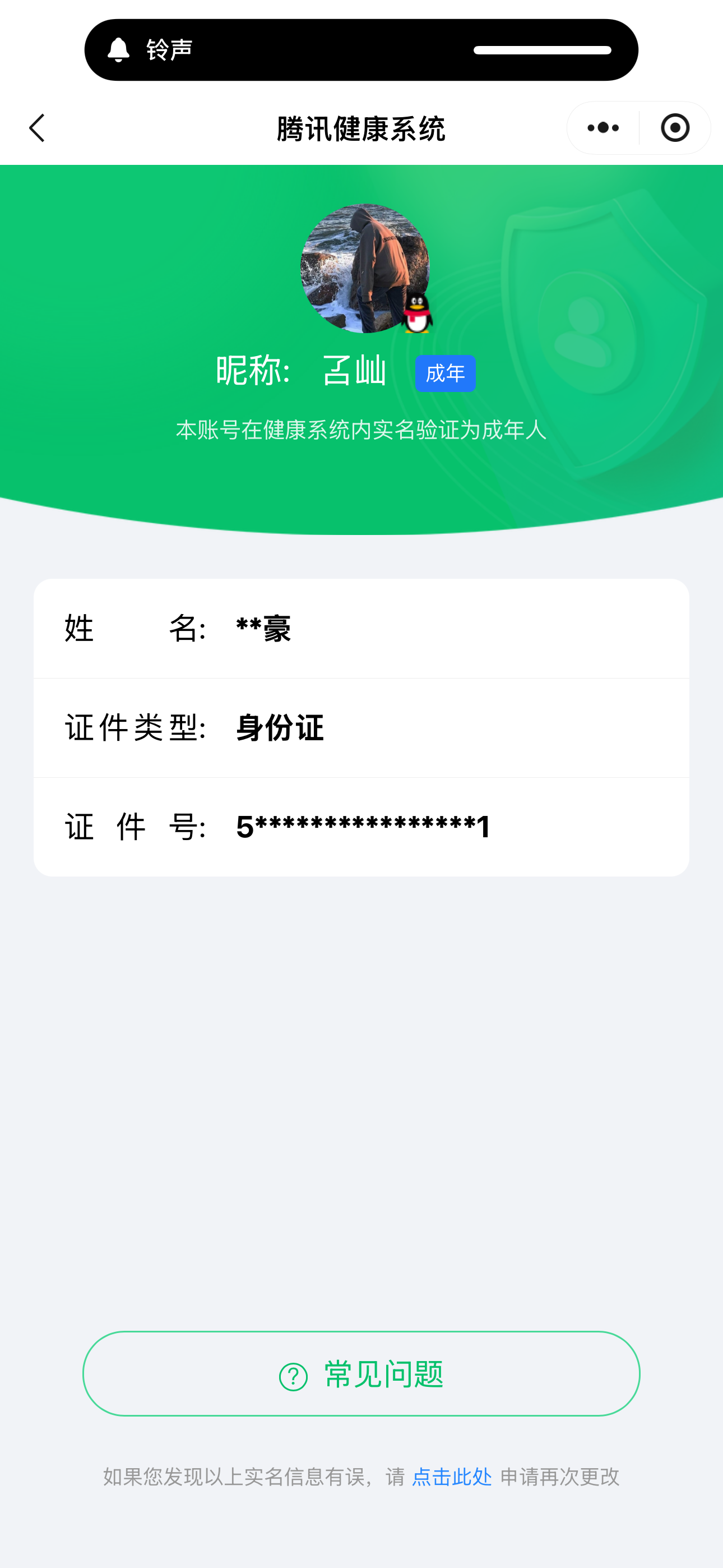
Task: Open the 常见问题 FAQ button
Action: (x=361, y=1377)
